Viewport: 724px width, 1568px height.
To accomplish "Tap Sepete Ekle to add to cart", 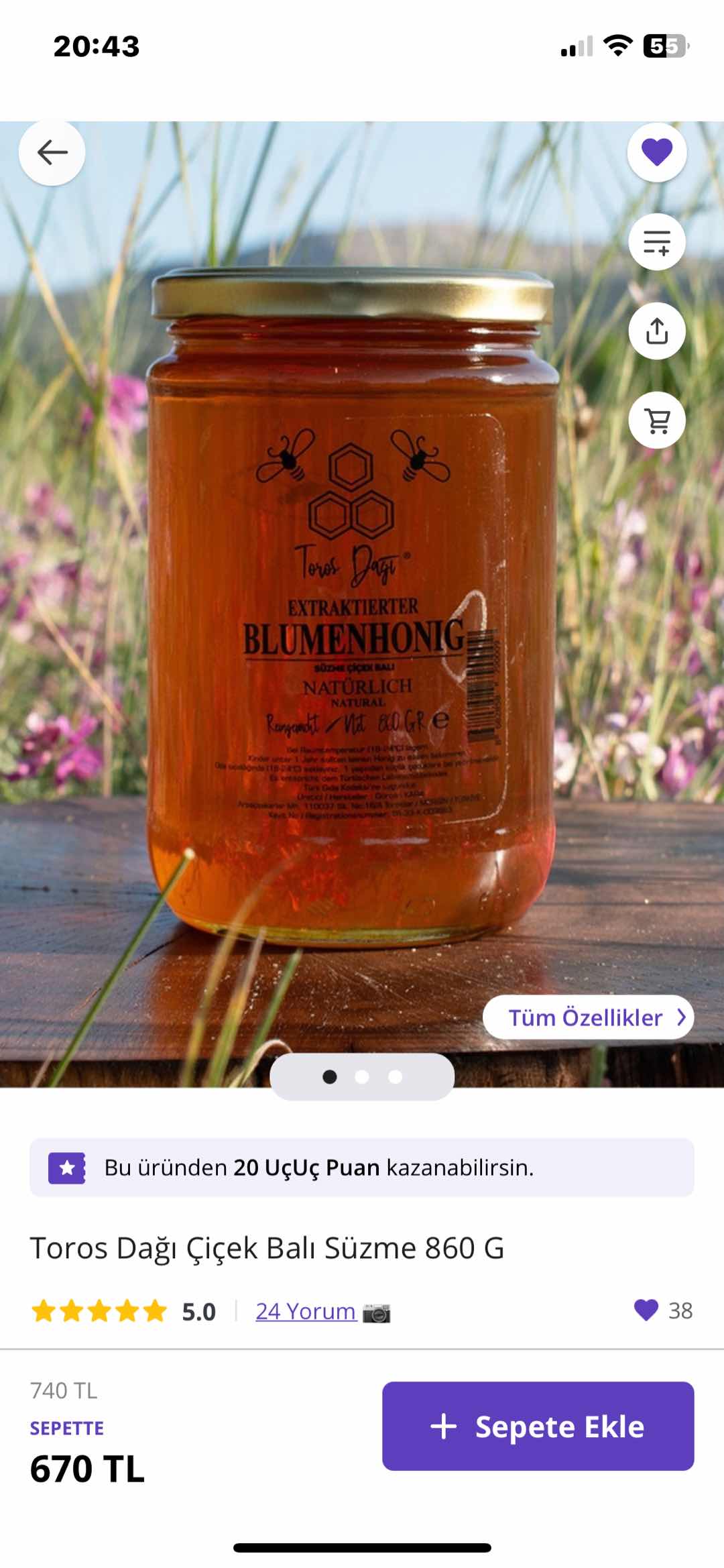I will [x=538, y=1426].
